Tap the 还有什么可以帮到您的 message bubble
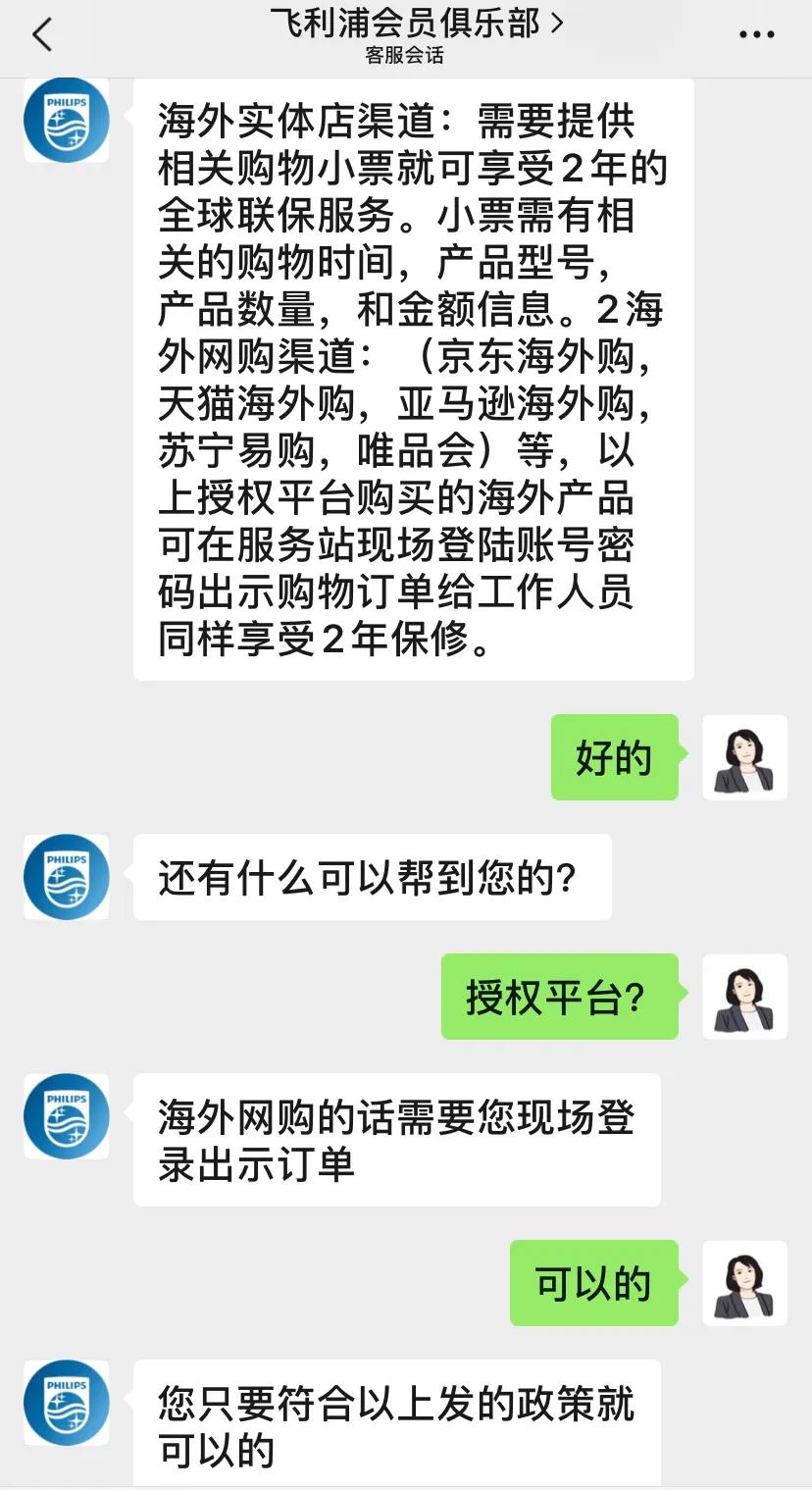 [x=371, y=877]
